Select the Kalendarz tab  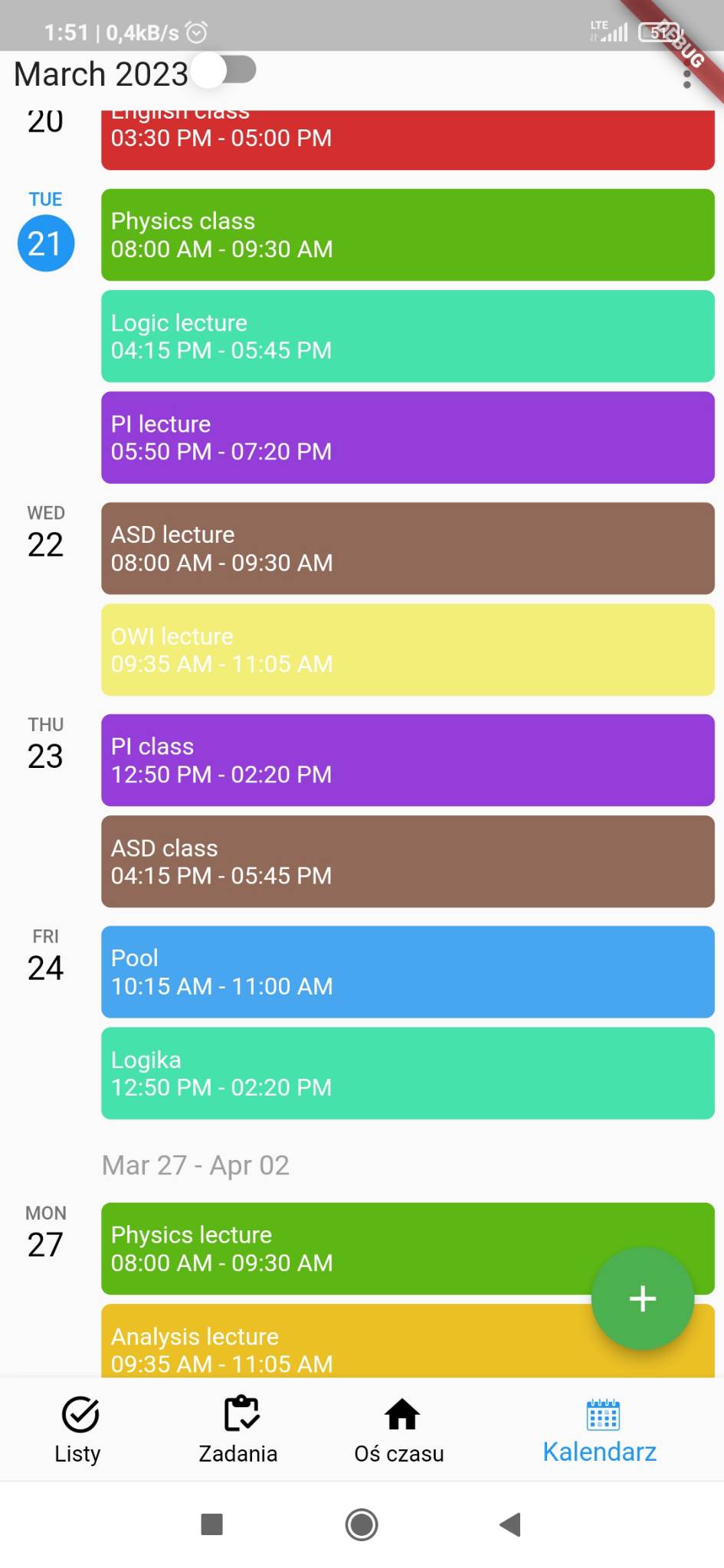tap(600, 1429)
